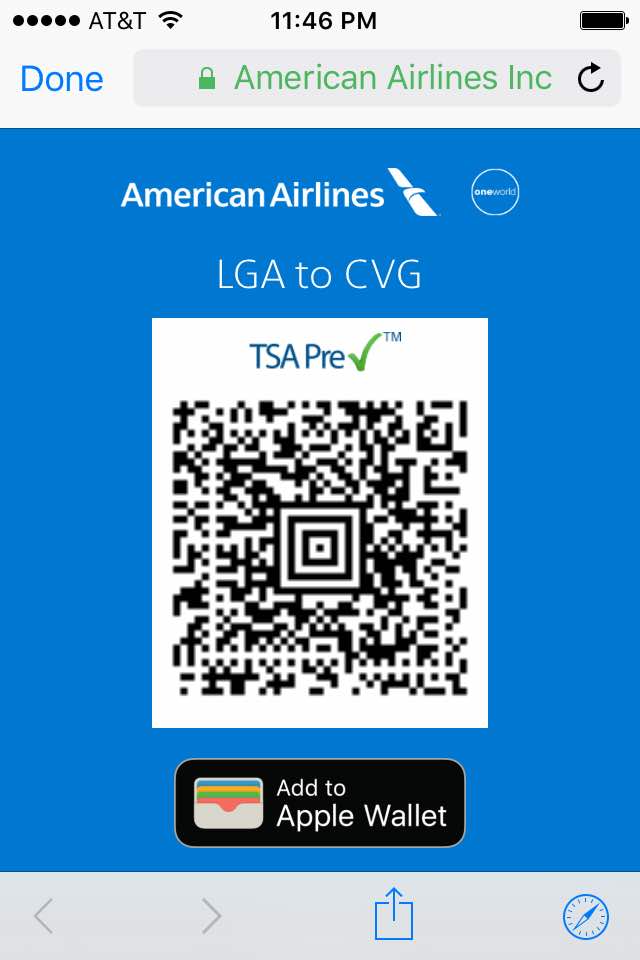Go back to the previous page
The width and height of the screenshot is (640, 960).
click(44, 915)
